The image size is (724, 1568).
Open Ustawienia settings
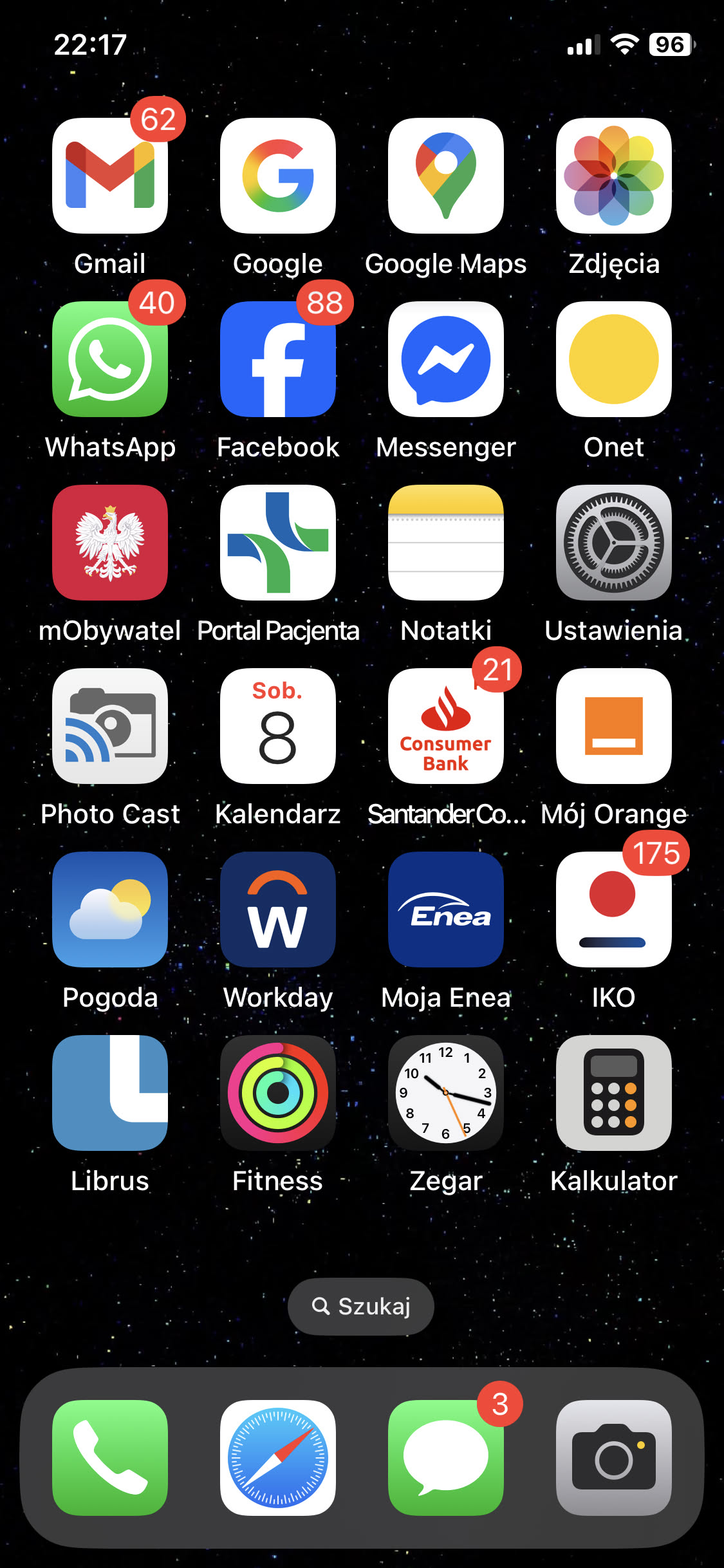[x=613, y=543]
